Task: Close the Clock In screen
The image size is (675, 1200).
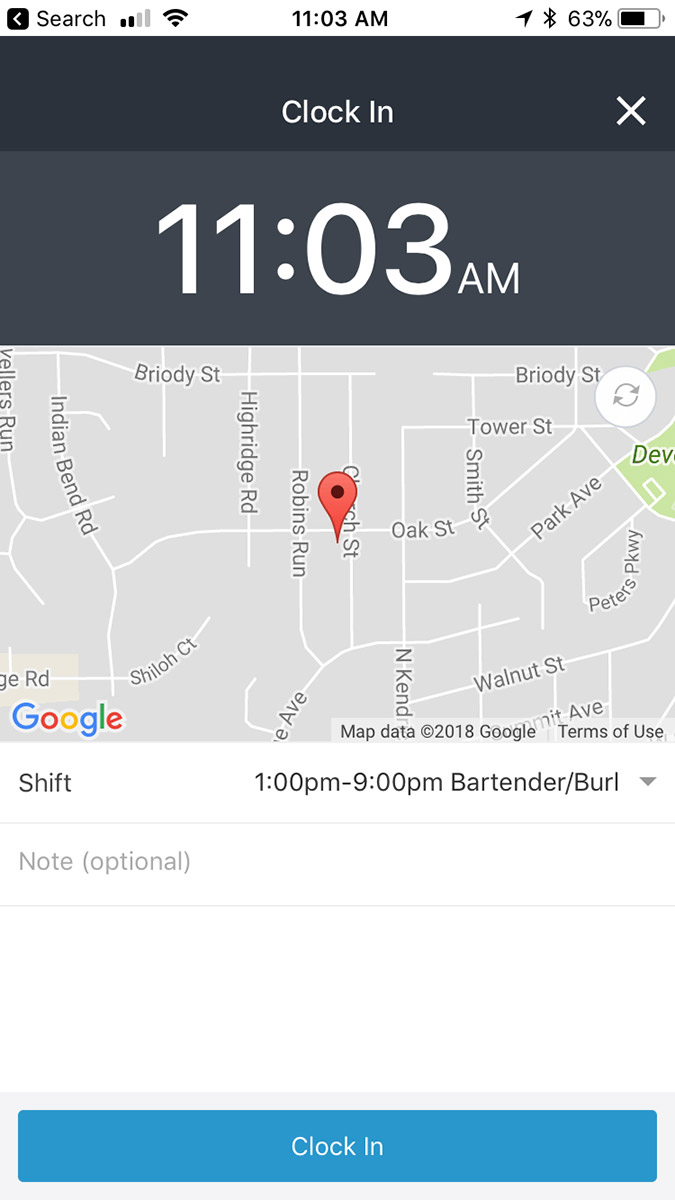Action: (631, 111)
